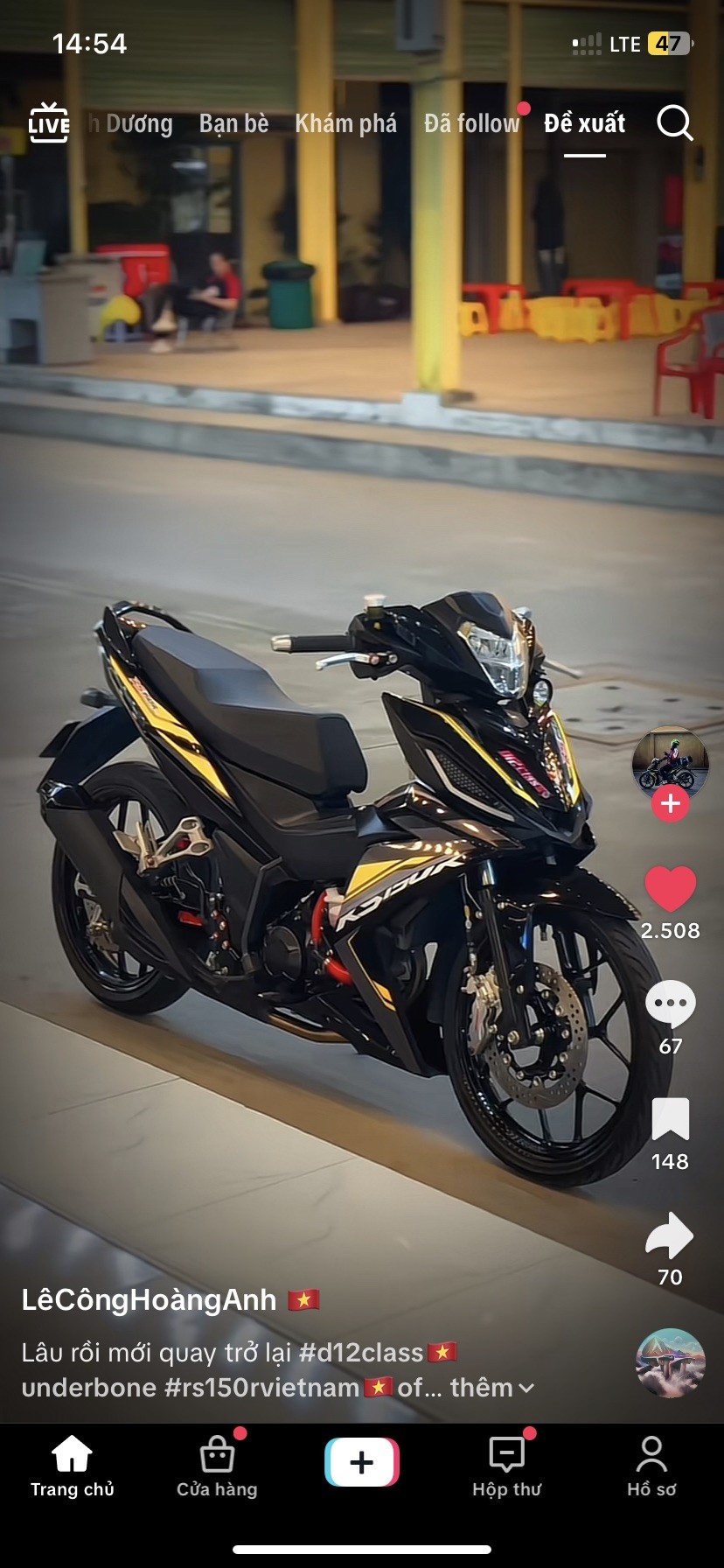724x1568 pixels.
Task: Open the search magnifier
Action: [x=674, y=123]
